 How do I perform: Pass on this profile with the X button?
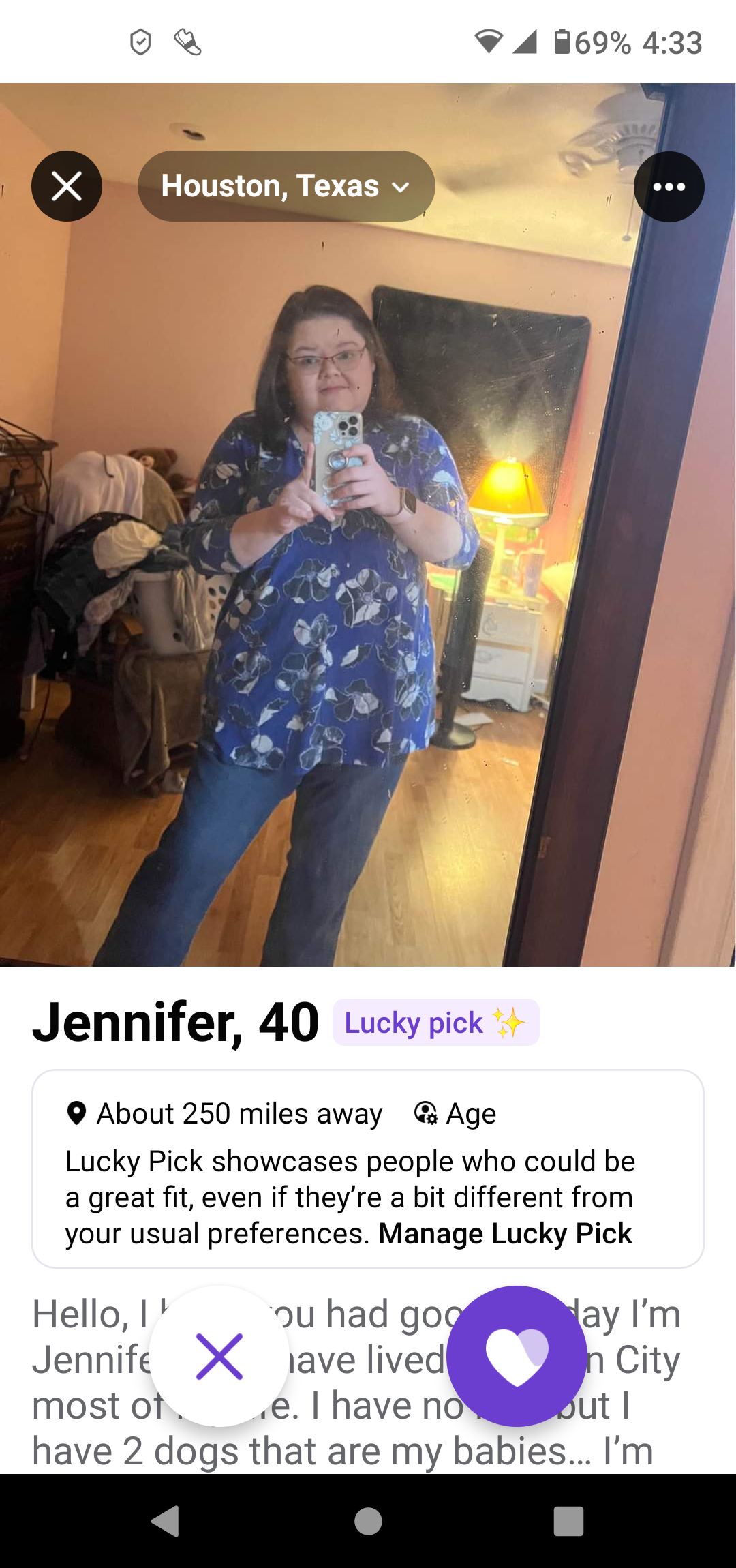(219, 1356)
